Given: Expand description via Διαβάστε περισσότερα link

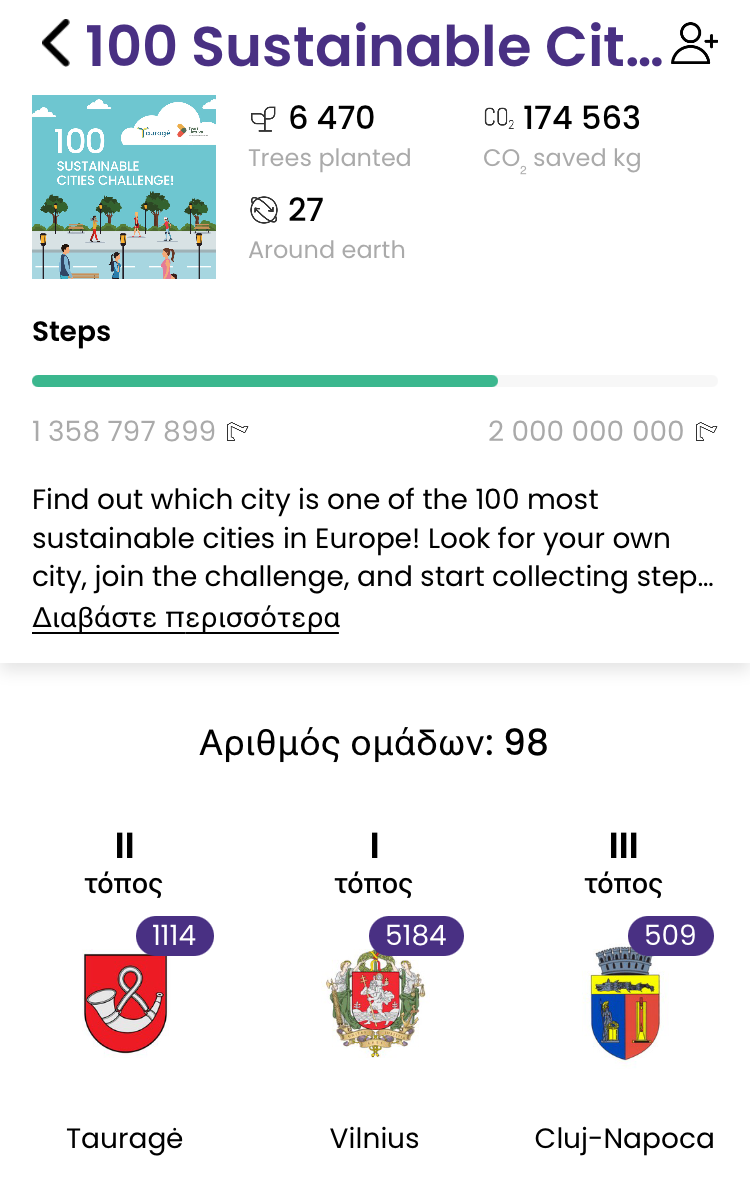Looking at the screenshot, I should click(x=186, y=618).
